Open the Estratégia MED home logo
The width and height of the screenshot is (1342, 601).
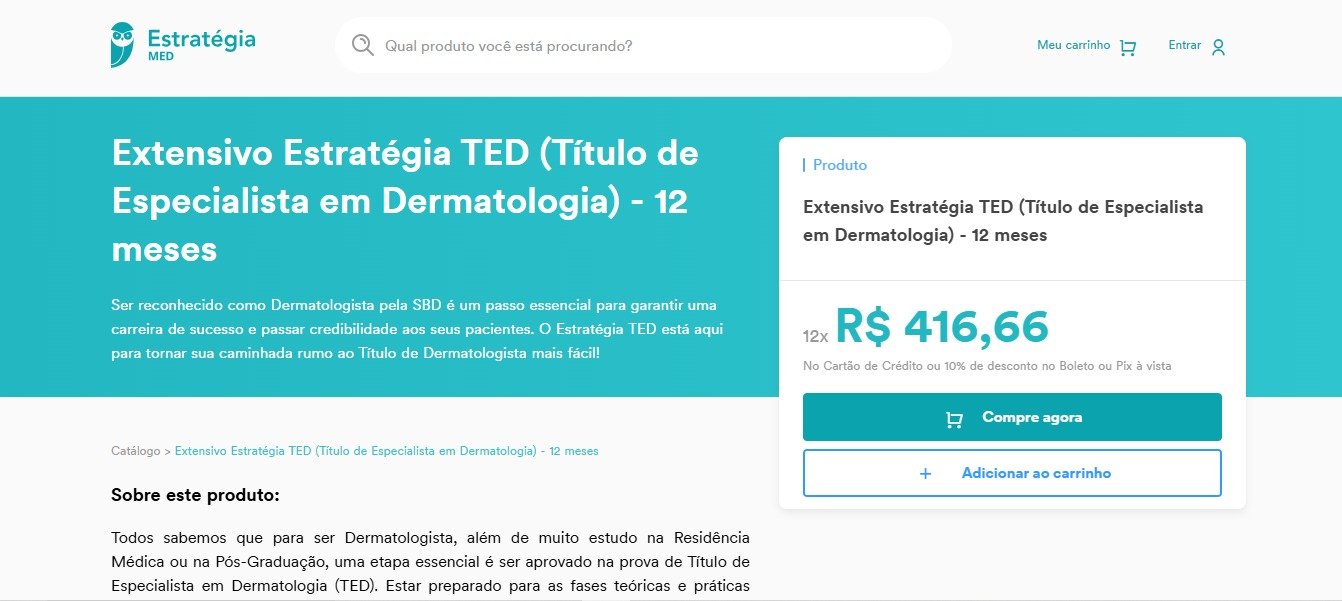[183, 45]
